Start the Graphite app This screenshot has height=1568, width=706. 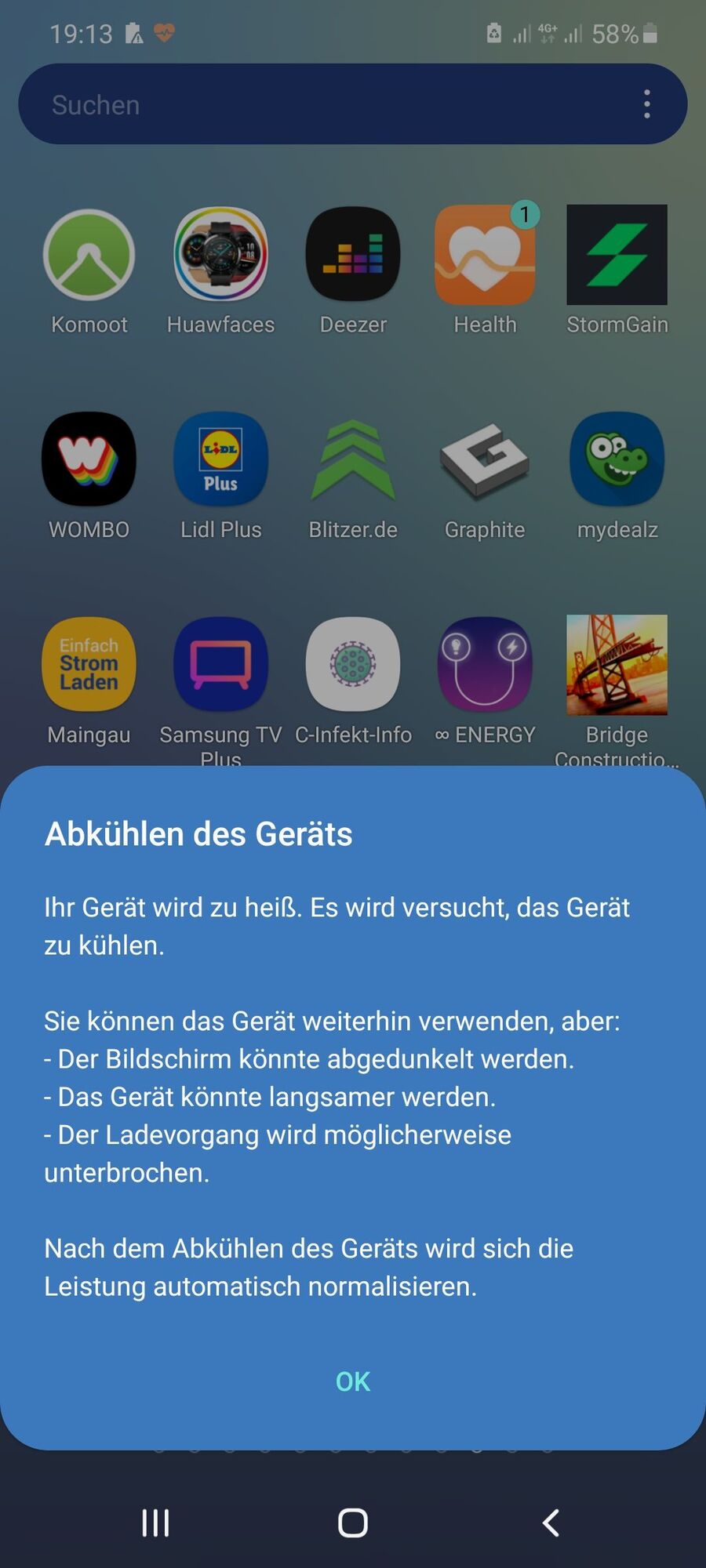coord(485,460)
